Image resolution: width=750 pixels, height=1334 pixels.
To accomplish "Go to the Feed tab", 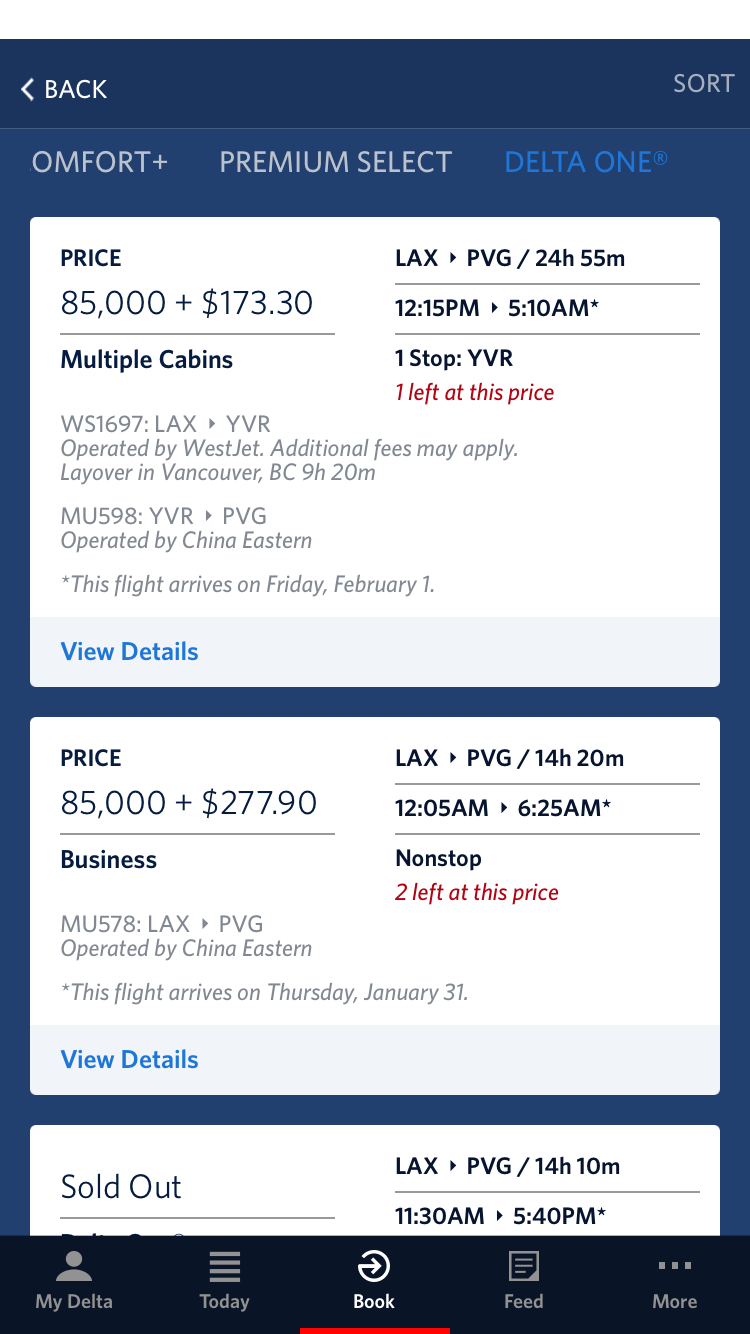I will pos(524,1282).
